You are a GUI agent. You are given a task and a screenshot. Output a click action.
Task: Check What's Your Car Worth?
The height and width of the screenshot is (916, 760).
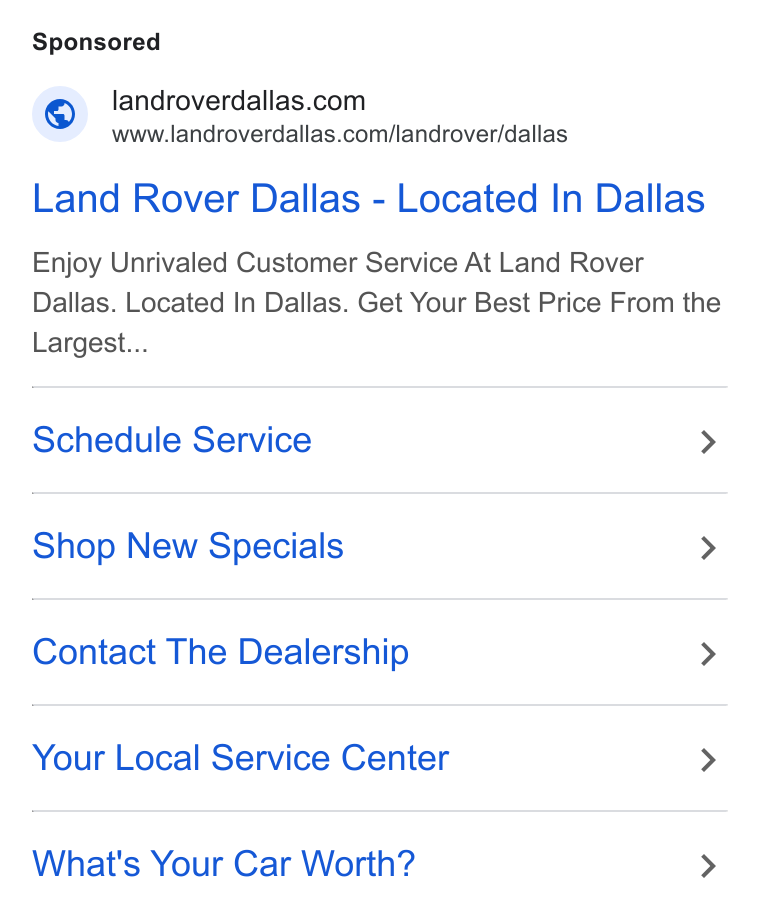coord(380,864)
